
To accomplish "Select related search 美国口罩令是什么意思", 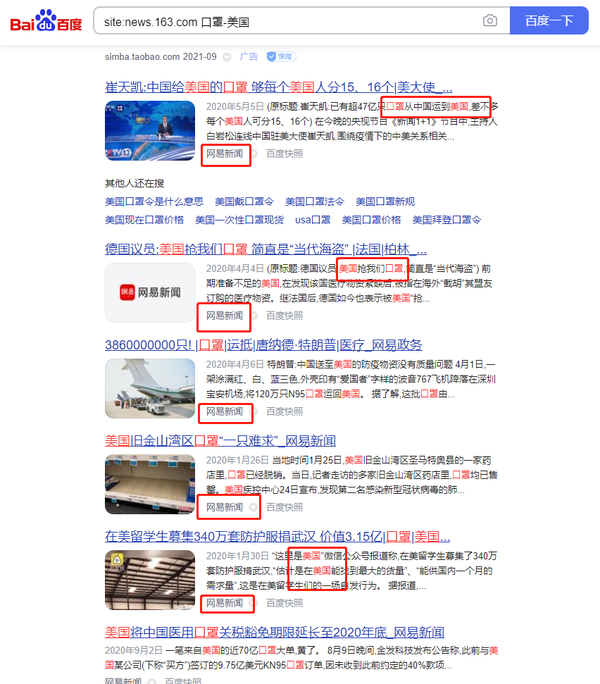I will pos(154,201).
